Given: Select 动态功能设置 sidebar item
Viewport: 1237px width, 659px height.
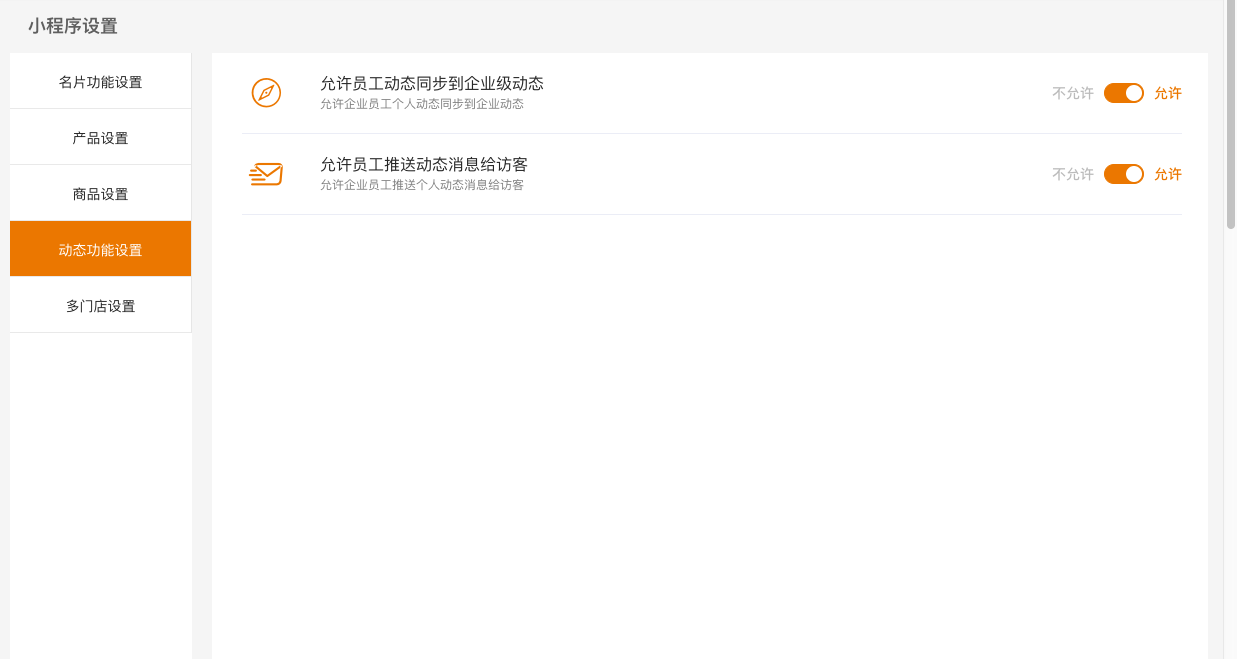Looking at the screenshot, I should (x=100, y=250).
